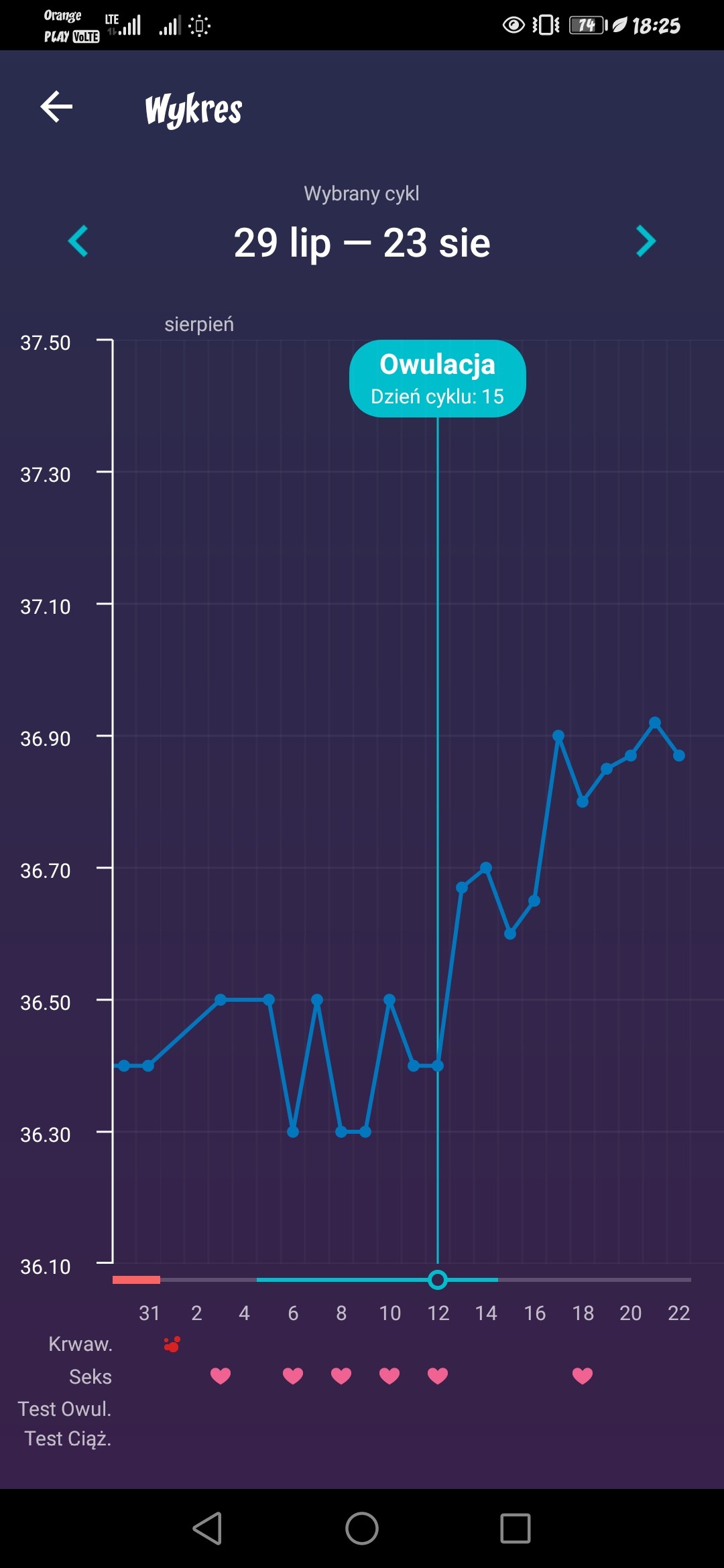Tap the Owulacja day 15 marker bubble
Viewport: 724px width, 1568px height.
(438, 379)
